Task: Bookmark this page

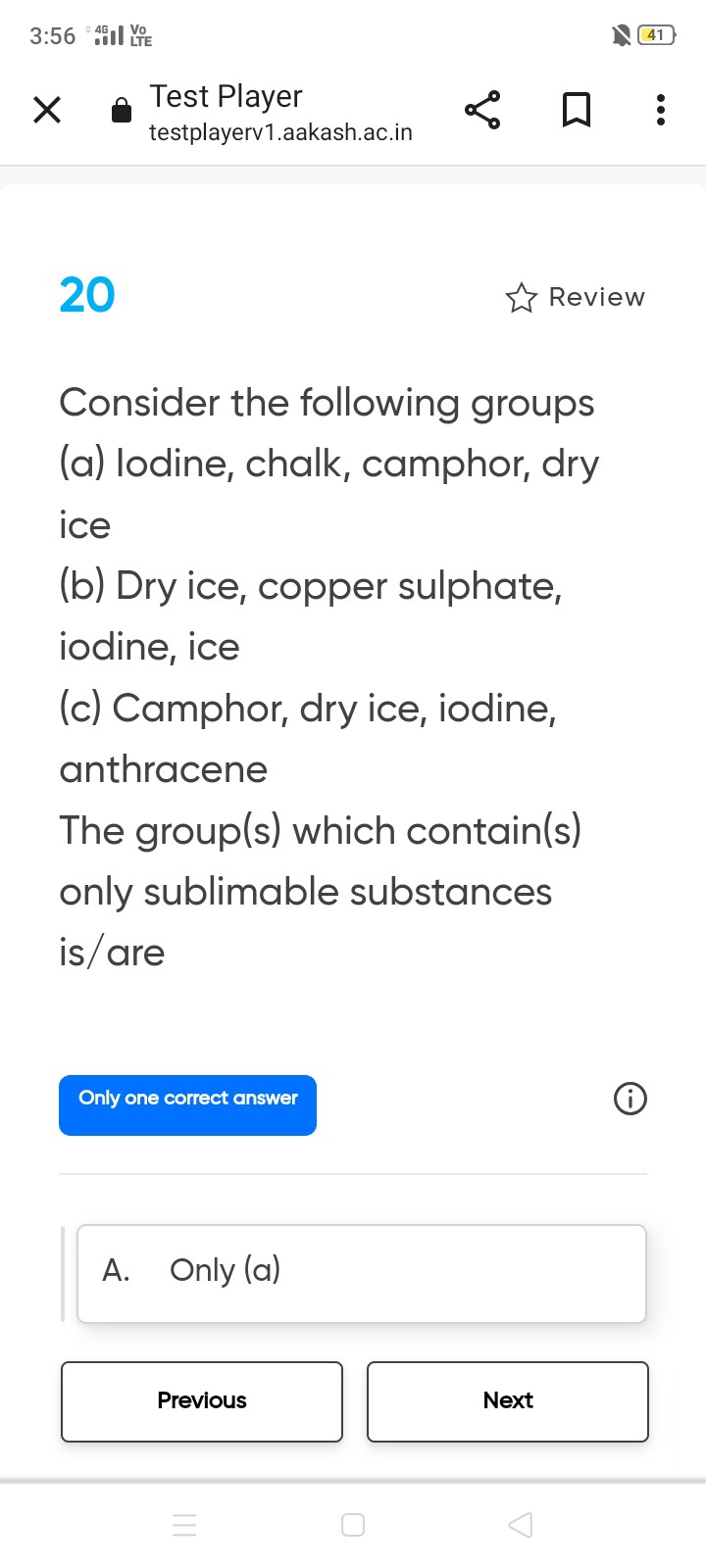Action: tap(576, 110)
